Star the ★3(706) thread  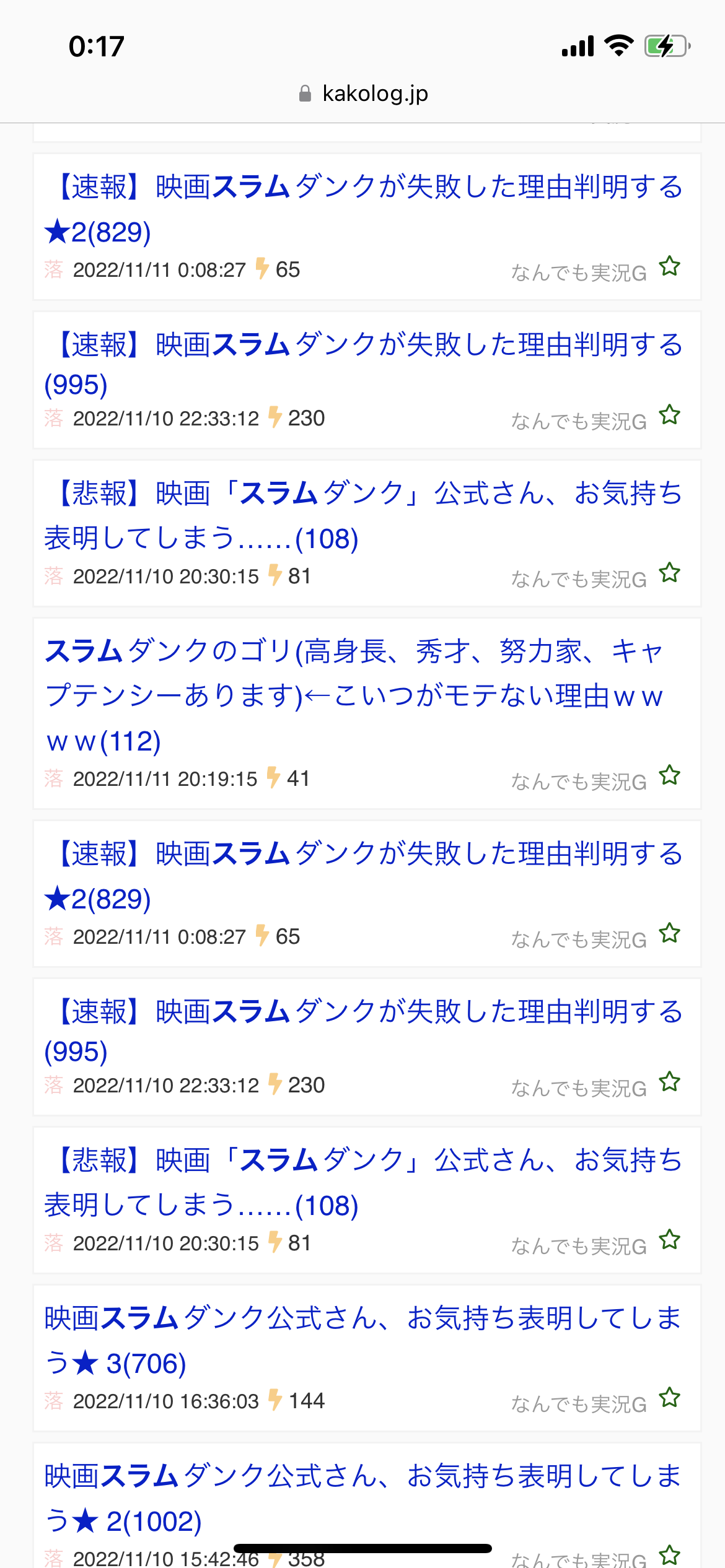(x=669, y=1398)
